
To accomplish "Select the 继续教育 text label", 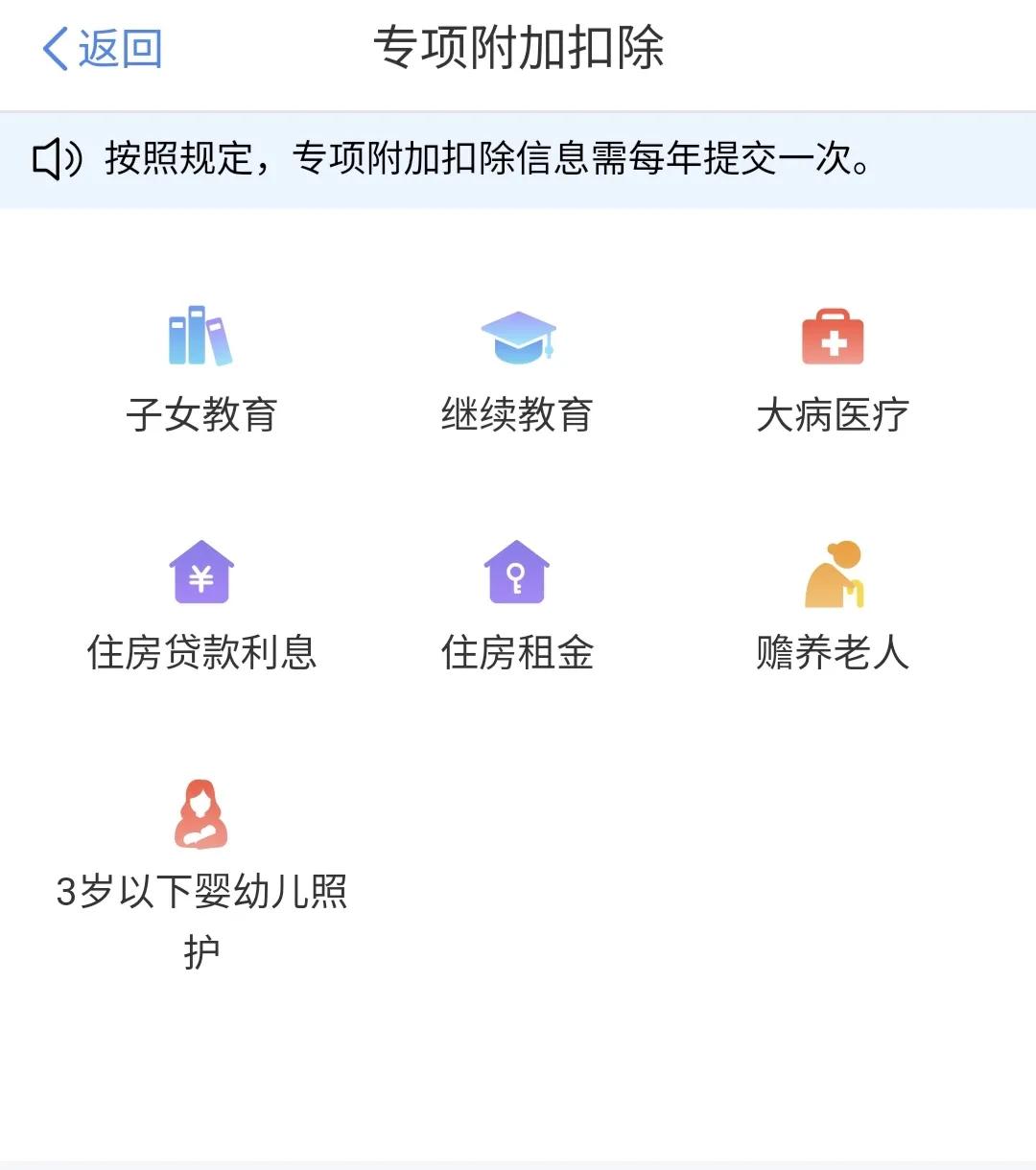I will pos(518,414).
